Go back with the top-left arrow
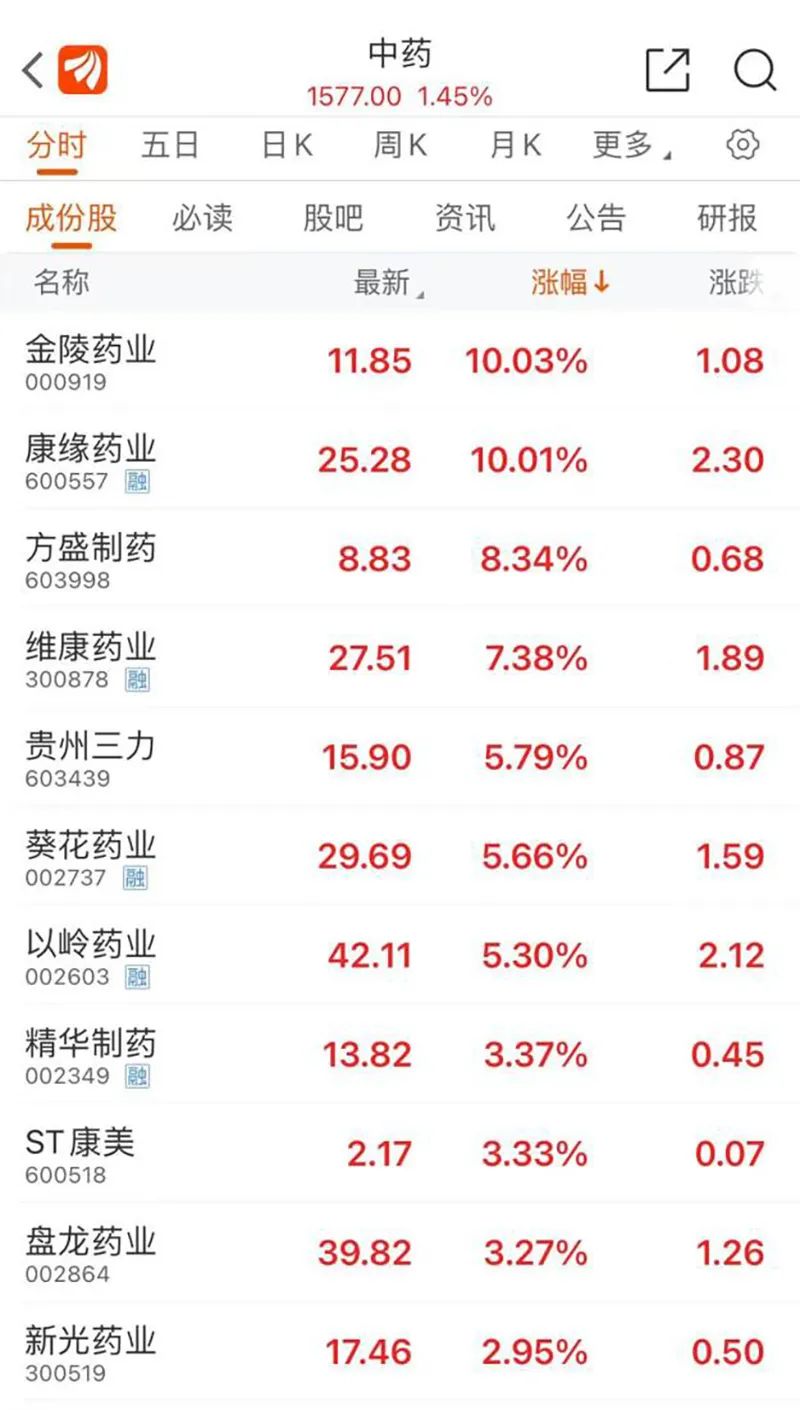800x1410 pixels. click(x=33, y=70)
